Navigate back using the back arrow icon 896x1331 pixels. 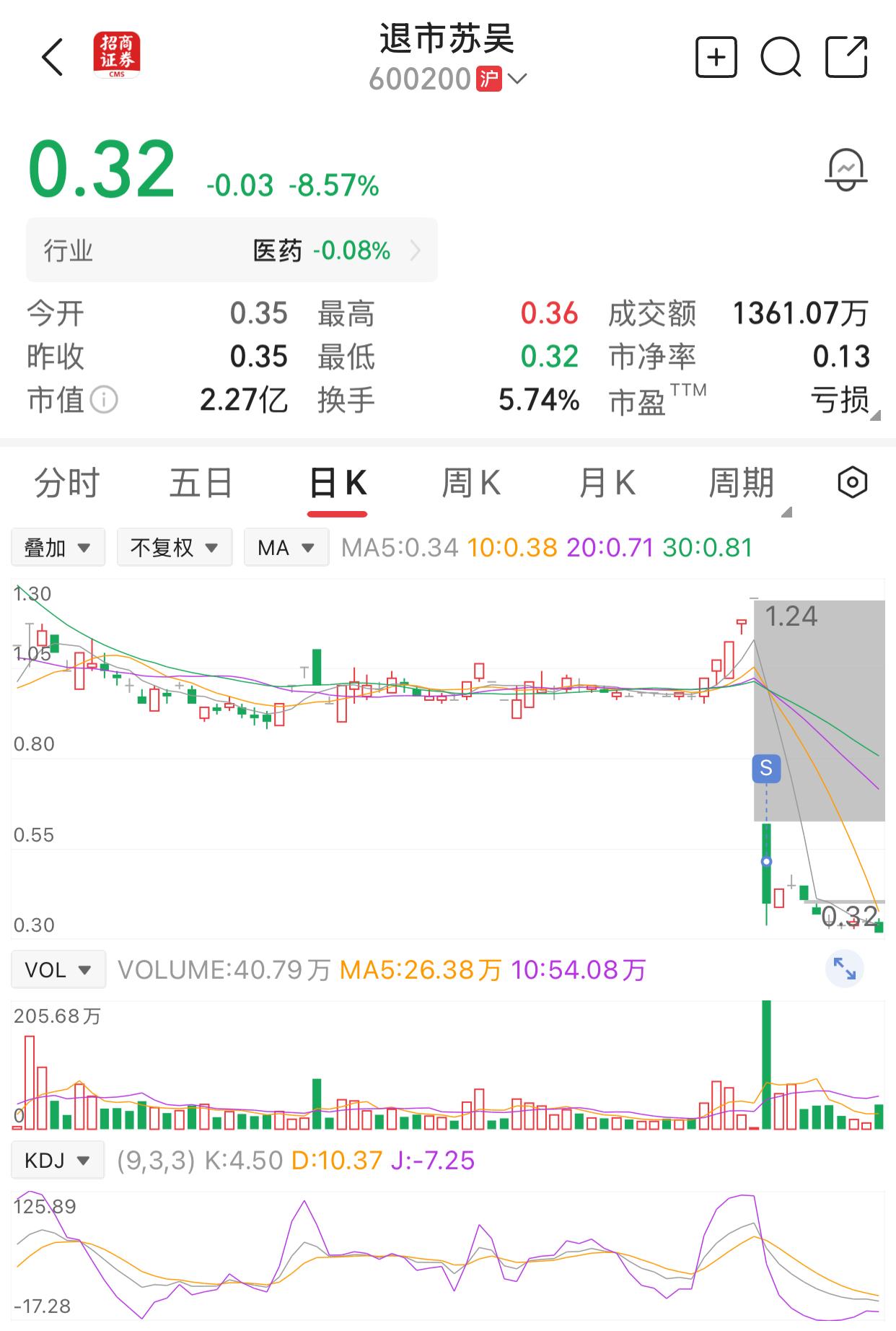pos(52,58)
